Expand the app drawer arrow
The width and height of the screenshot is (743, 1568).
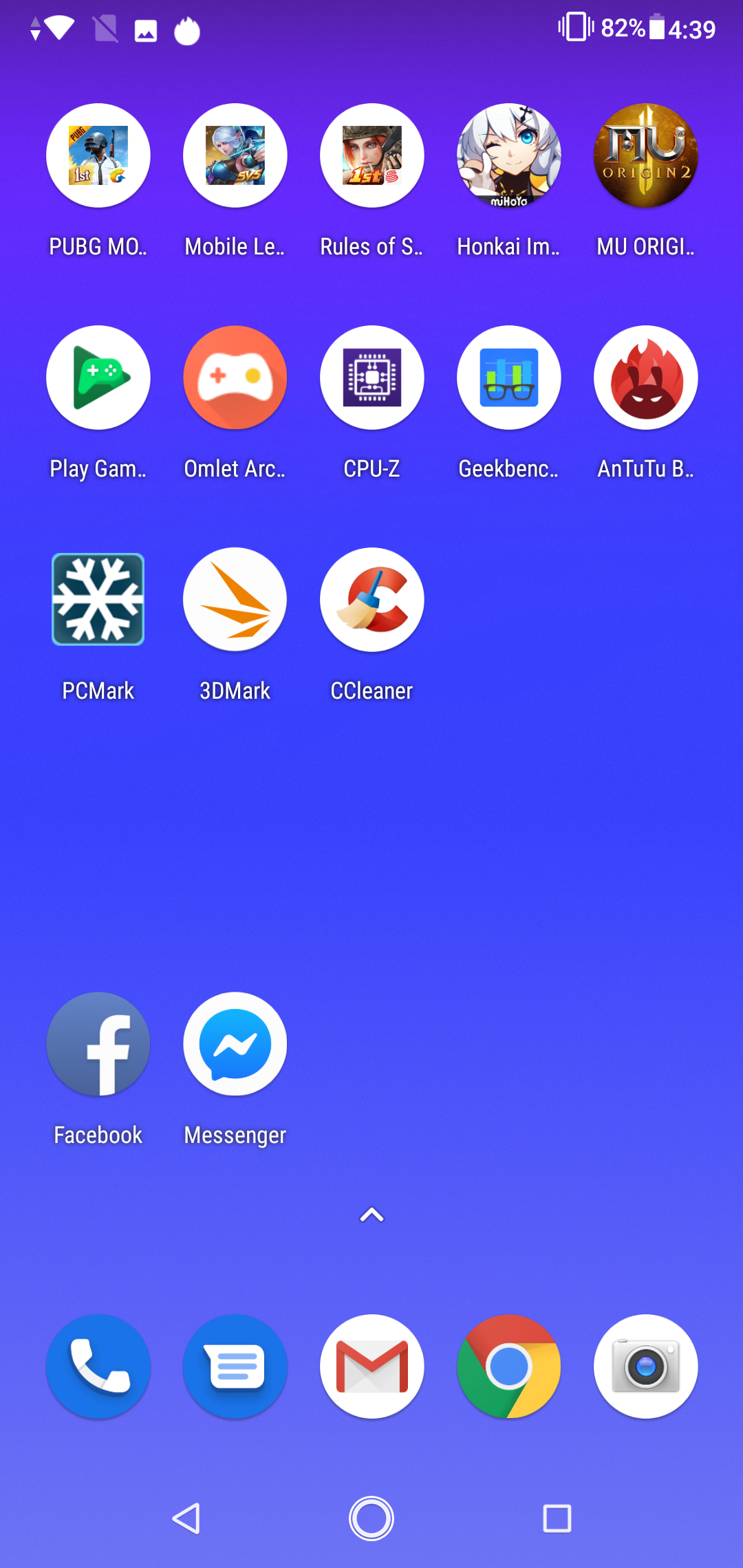(x=371, y=1215)
